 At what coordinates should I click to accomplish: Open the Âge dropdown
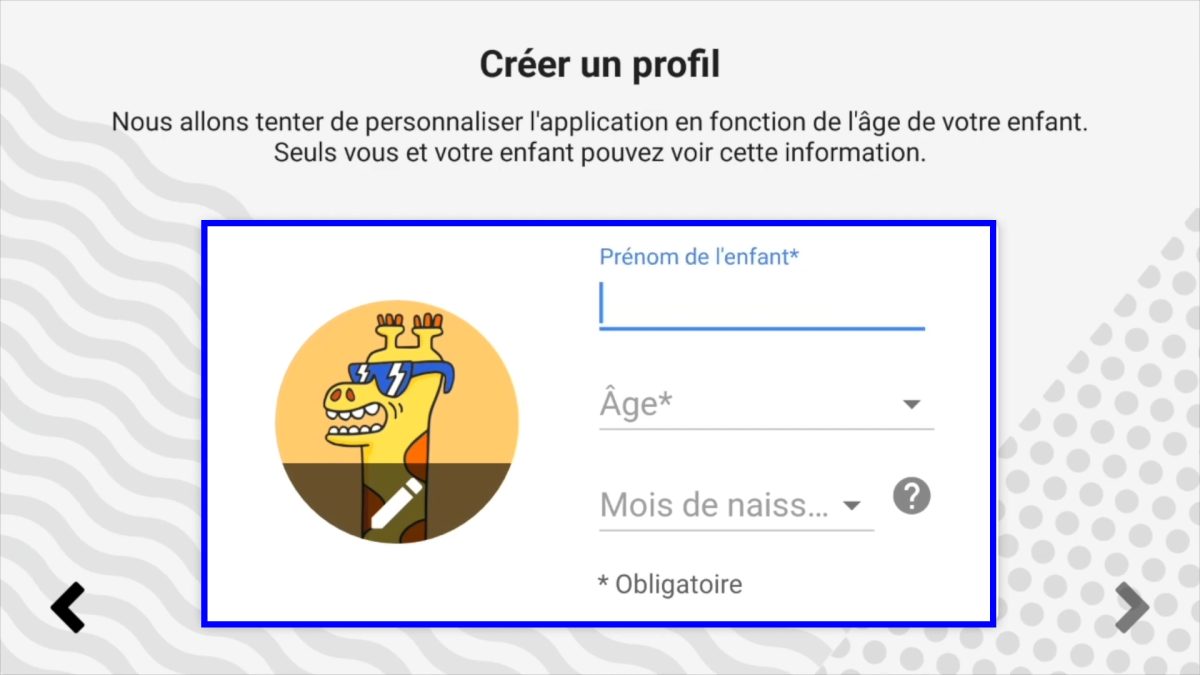point(765,405)
